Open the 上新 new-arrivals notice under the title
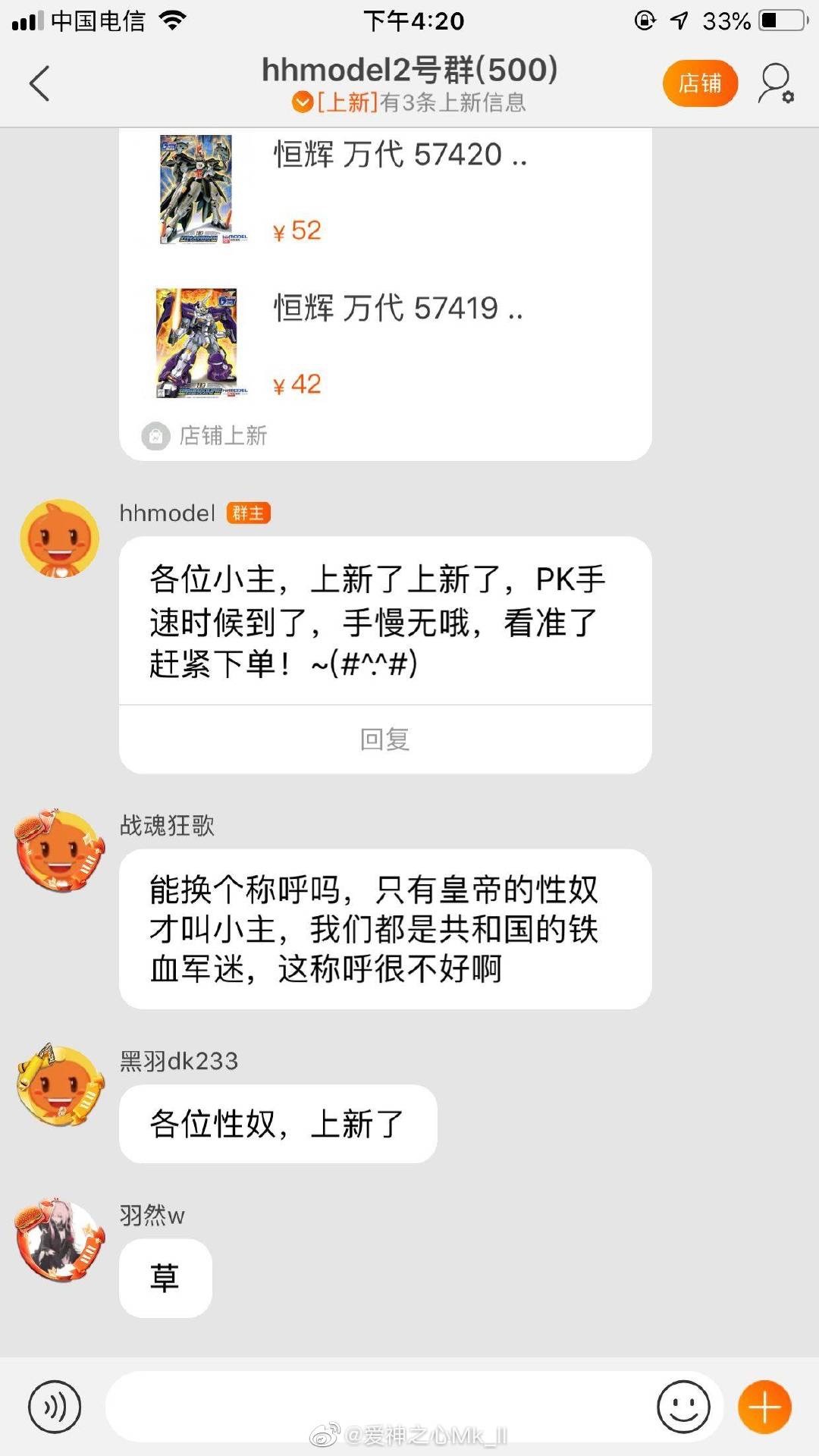Image resolution: width=819 pixels, height=1456 pixels. (409, 102)
